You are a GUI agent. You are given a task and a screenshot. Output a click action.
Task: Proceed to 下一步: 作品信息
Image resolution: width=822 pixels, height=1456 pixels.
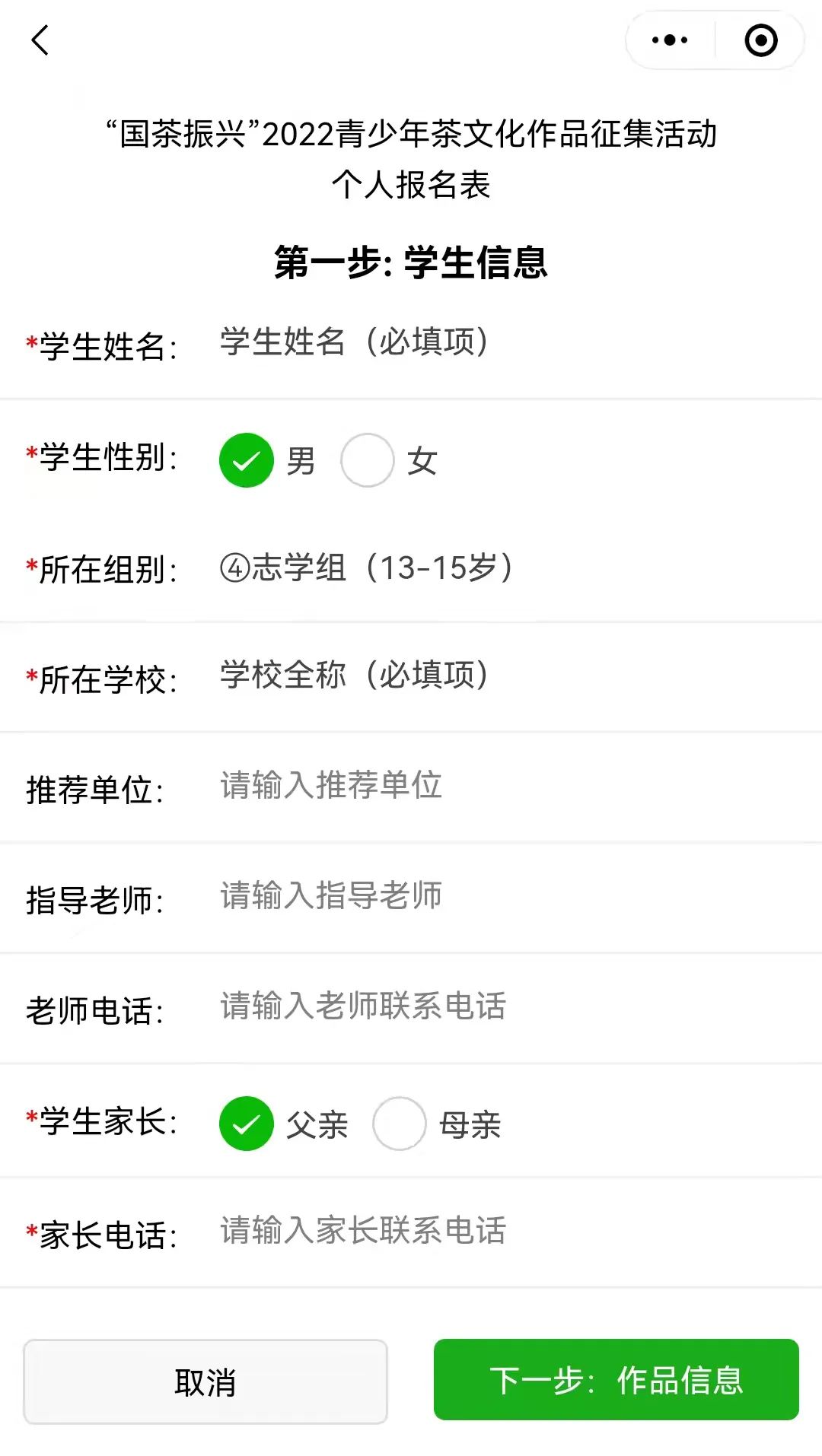click(x=616, y=1380)
